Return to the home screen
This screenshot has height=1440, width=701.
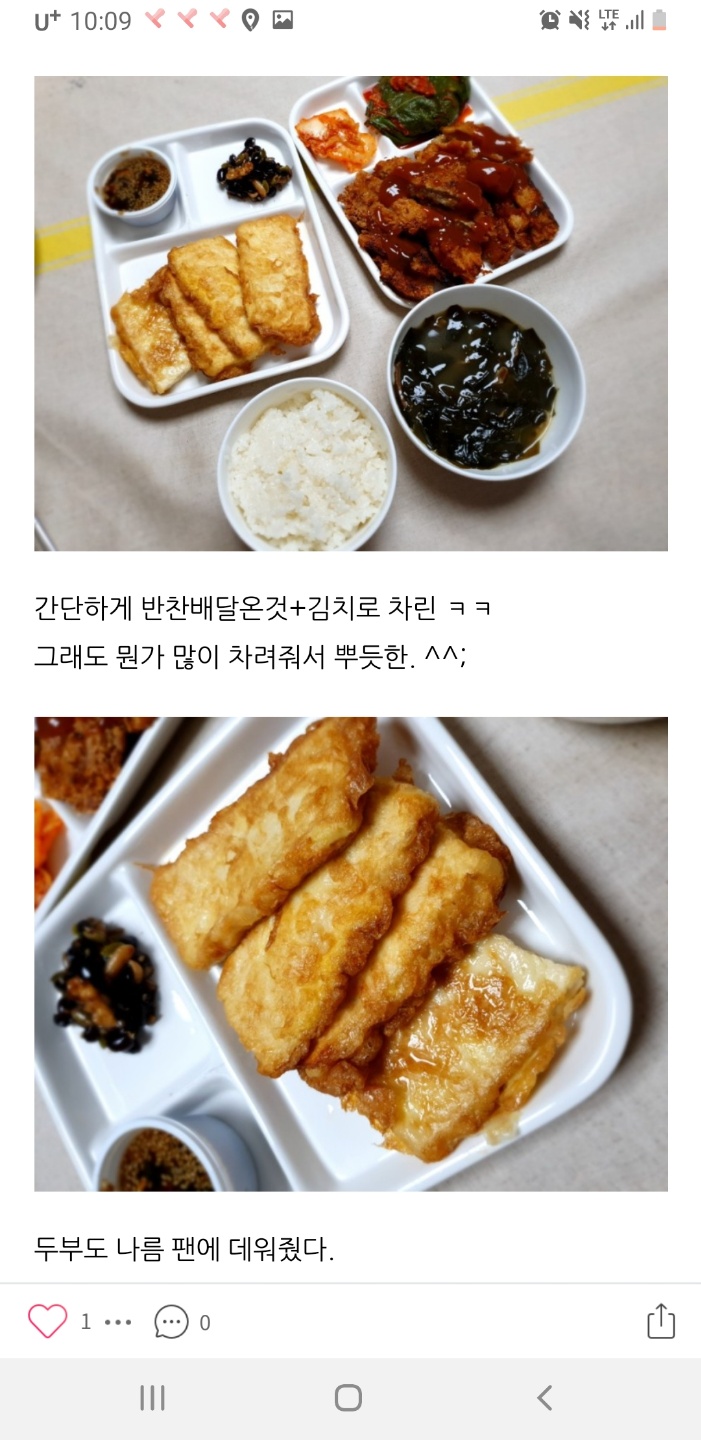348,1398
